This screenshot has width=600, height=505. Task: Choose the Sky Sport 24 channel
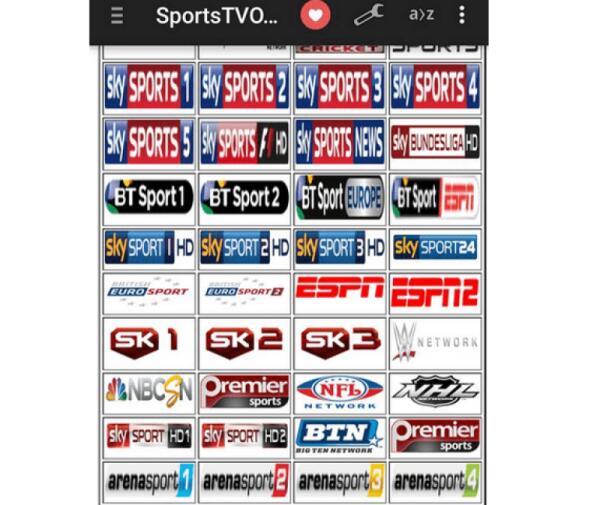click(435, 246)
